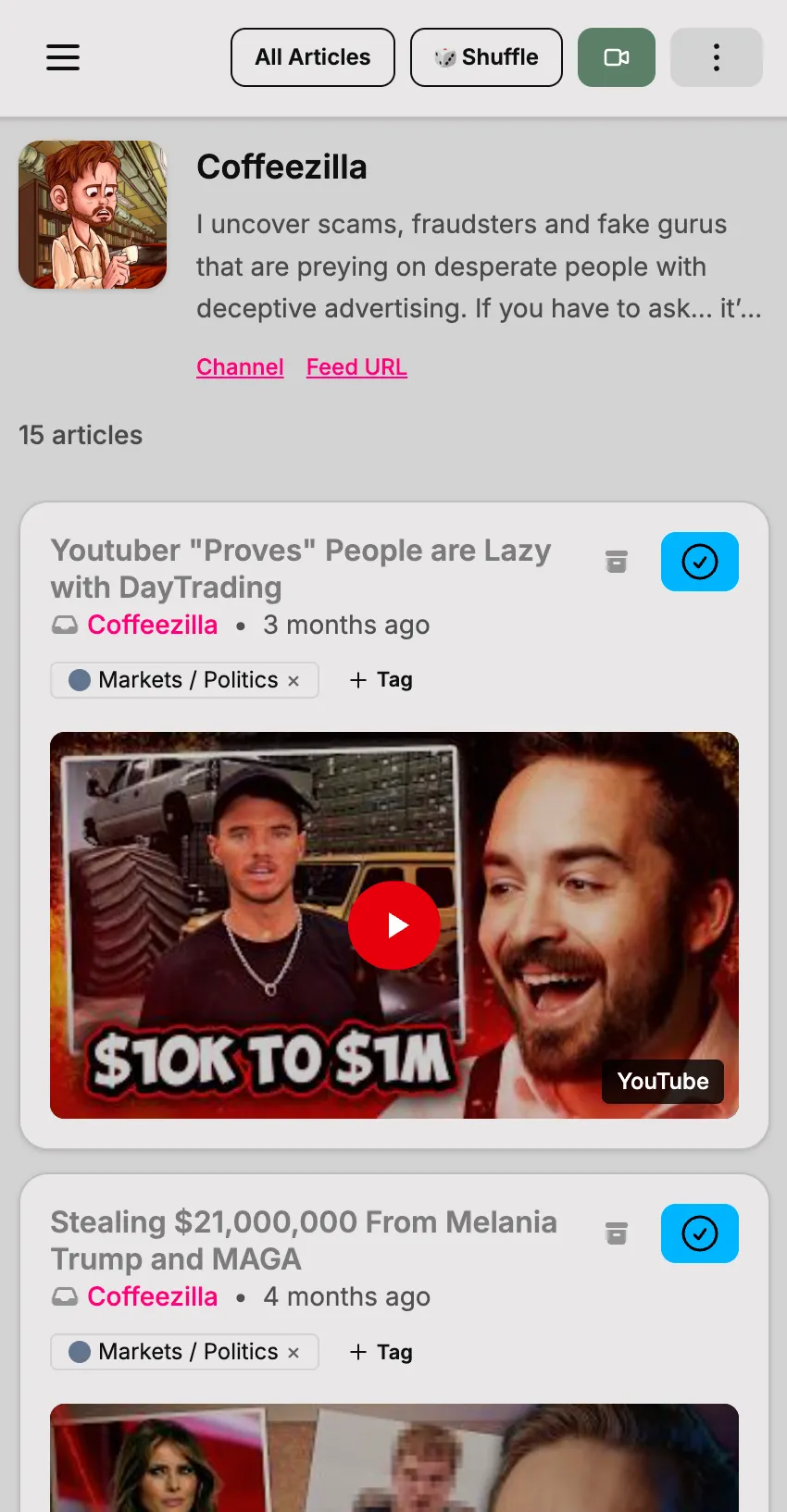The image size is (787, 1512).
Task: Show All Articles
Action: click(x=313, y=57)
